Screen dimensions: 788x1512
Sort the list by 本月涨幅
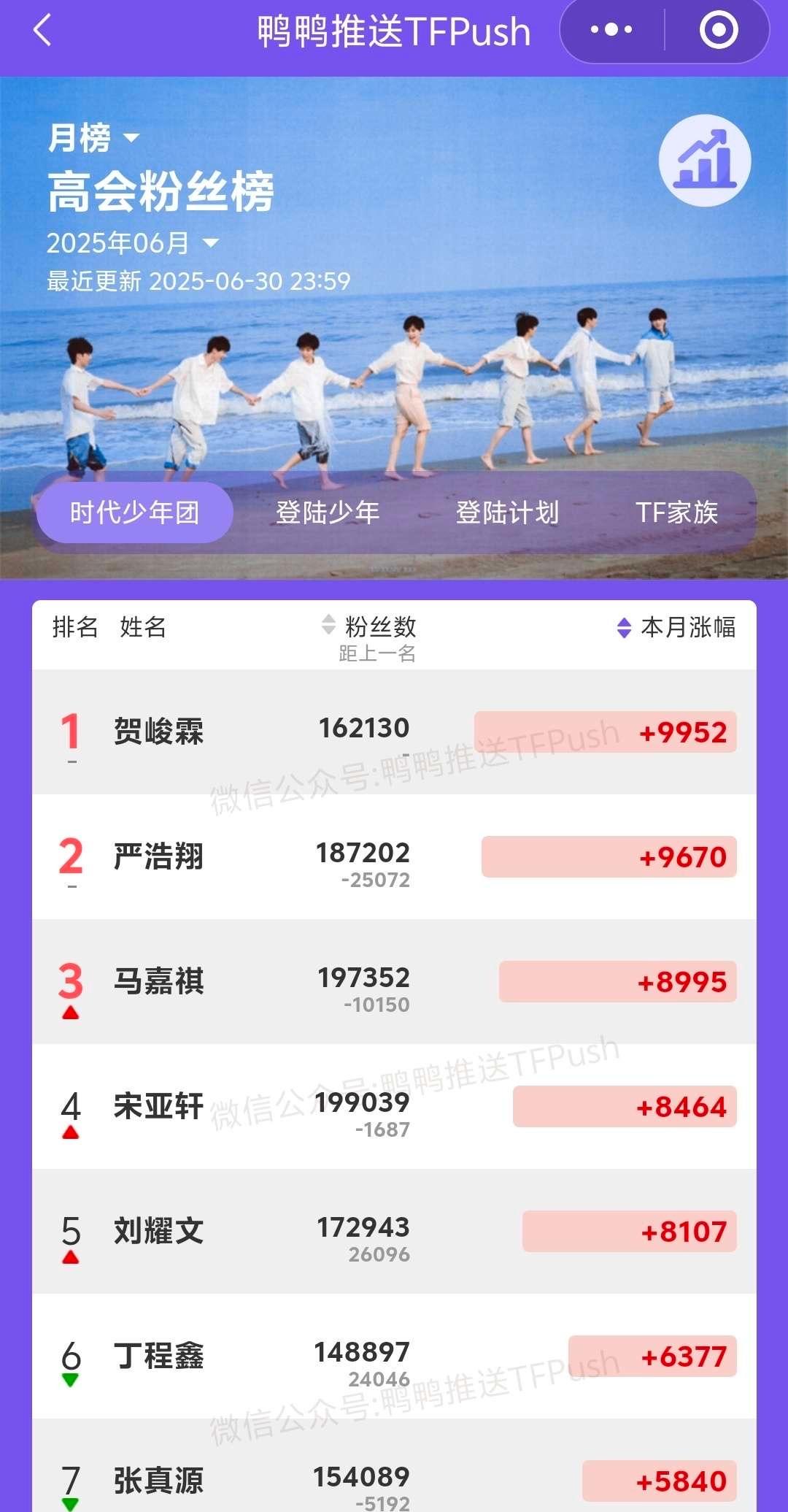pyautogui.click(x=676, y=627)
